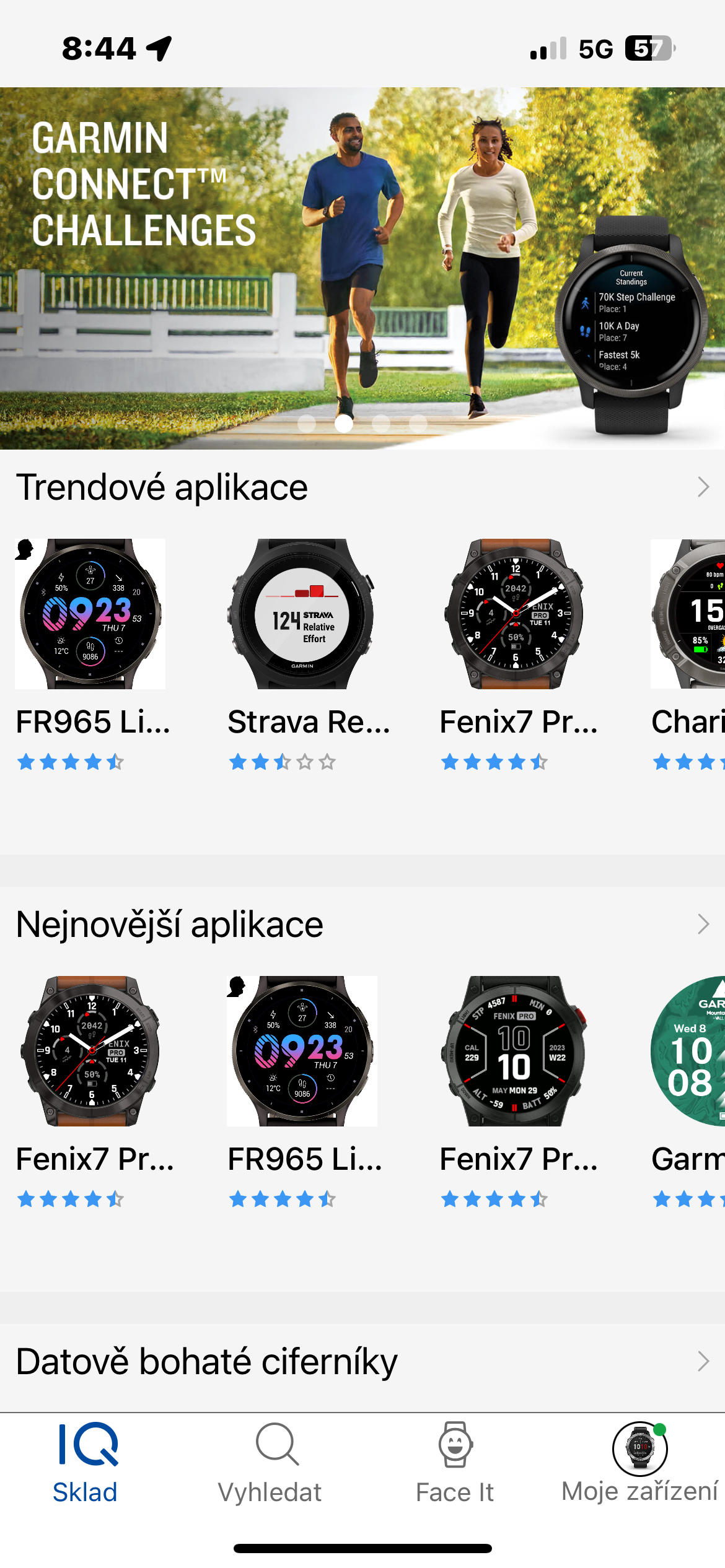725x1568 pixels.
Task: Open the digital Fenix7 Pr... in Nejnovější aplikace
Action: pyautogui.click(x=514, y=1051)
